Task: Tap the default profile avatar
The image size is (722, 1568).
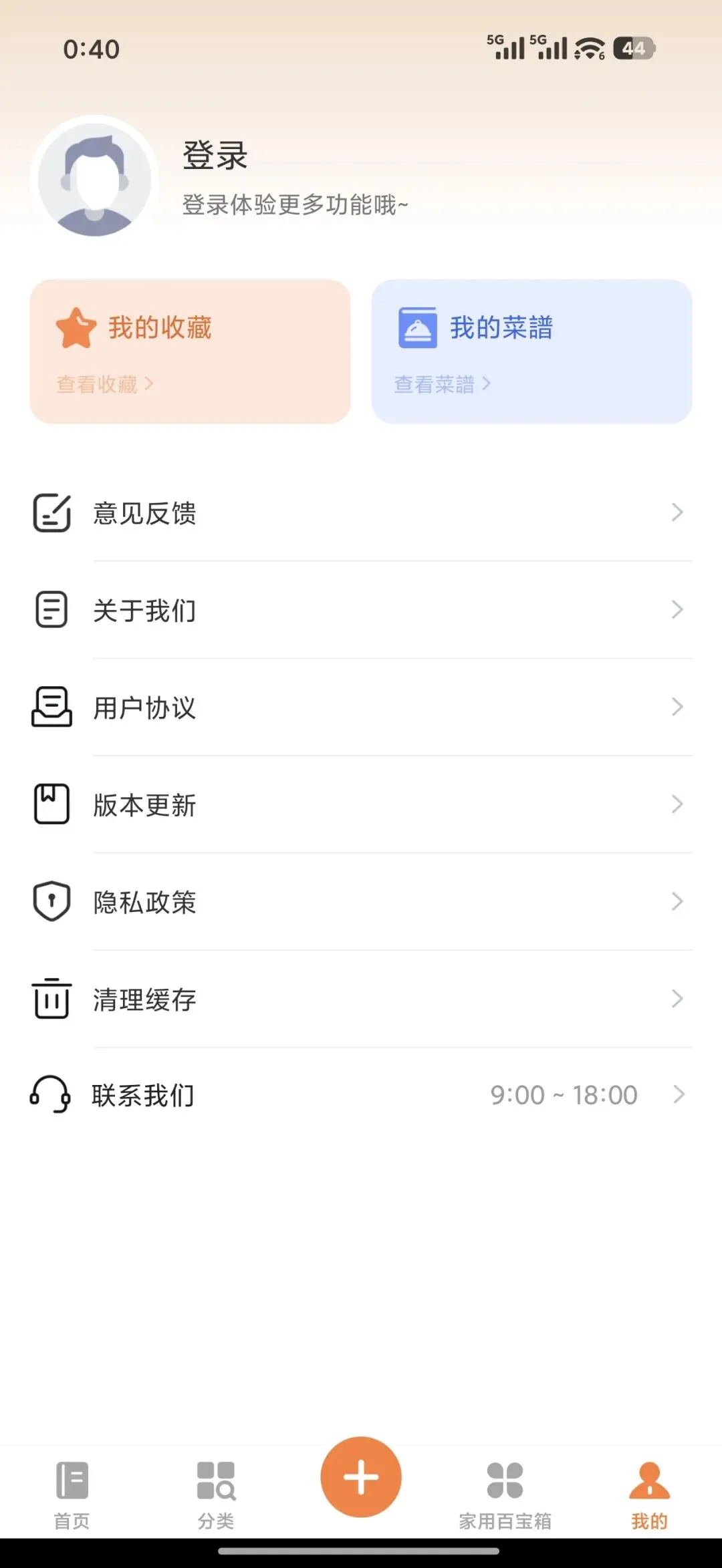Action: tap(94, 179)
